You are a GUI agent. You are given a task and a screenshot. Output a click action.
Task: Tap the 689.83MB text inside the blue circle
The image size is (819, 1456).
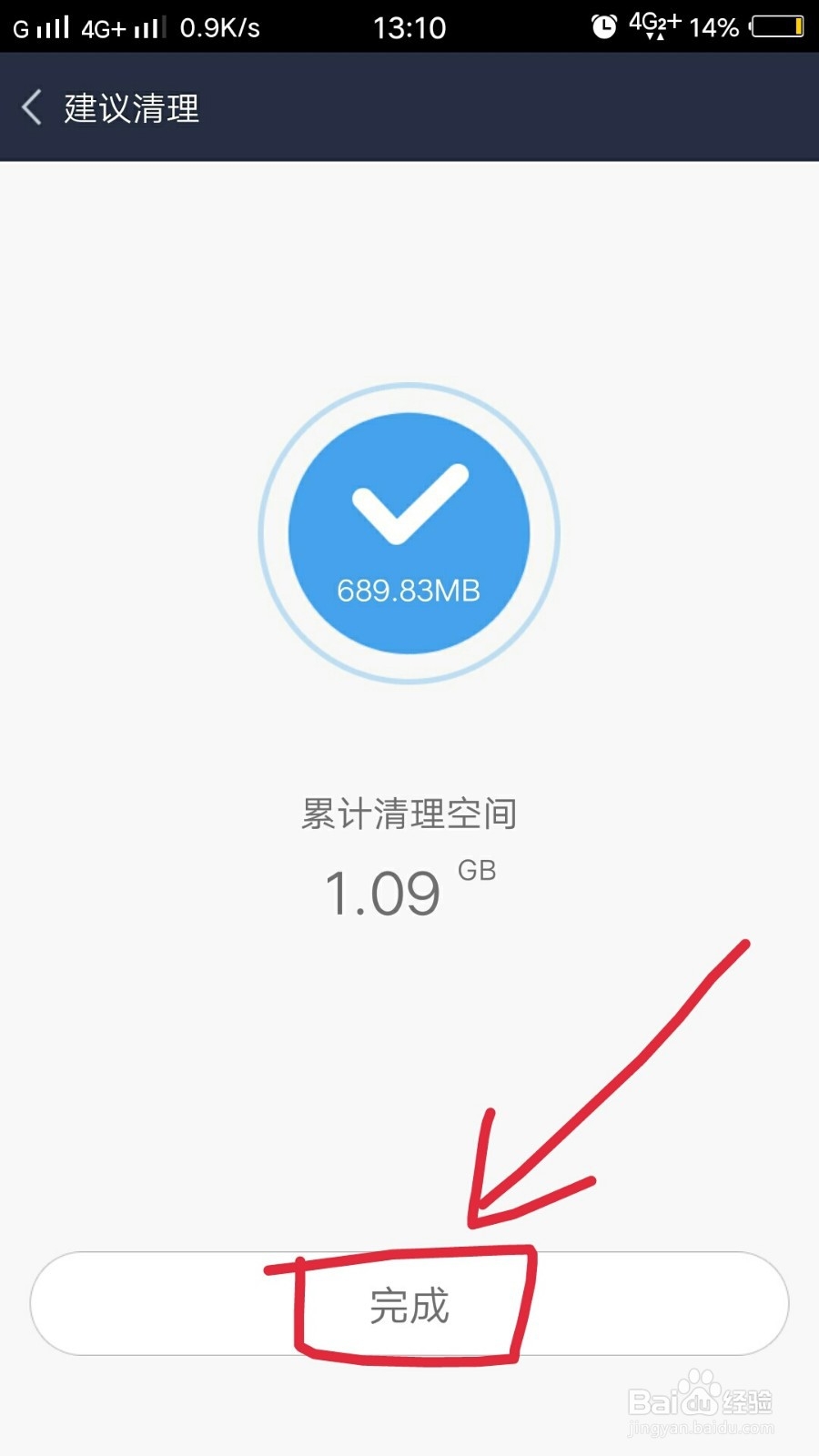click(409, 590)
